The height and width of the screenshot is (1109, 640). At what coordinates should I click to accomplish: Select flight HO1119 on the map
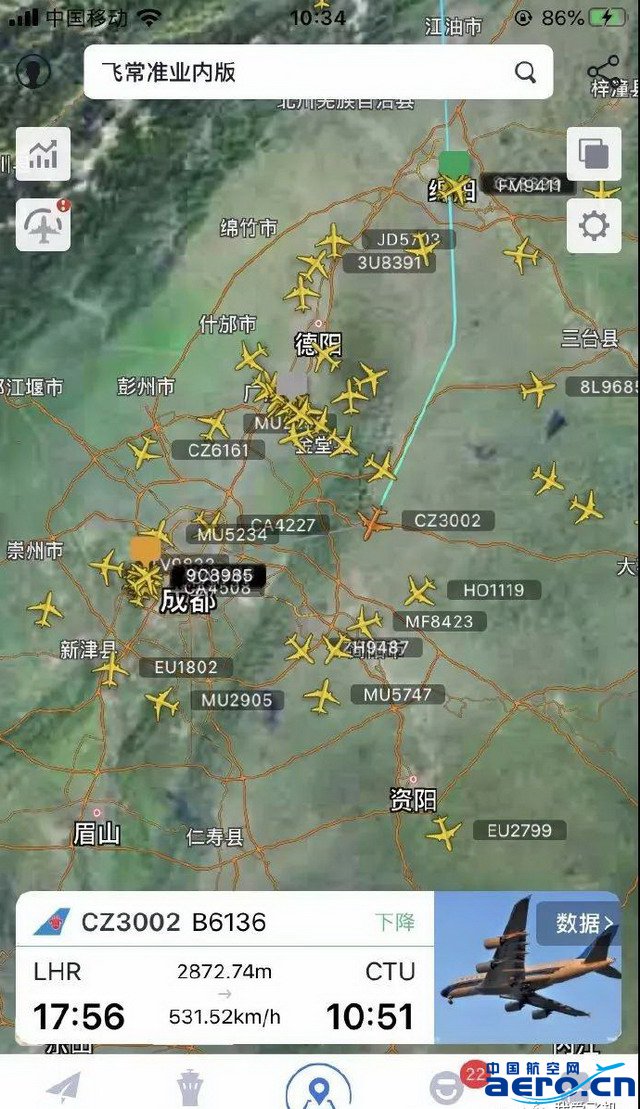[x=493, y=590]
